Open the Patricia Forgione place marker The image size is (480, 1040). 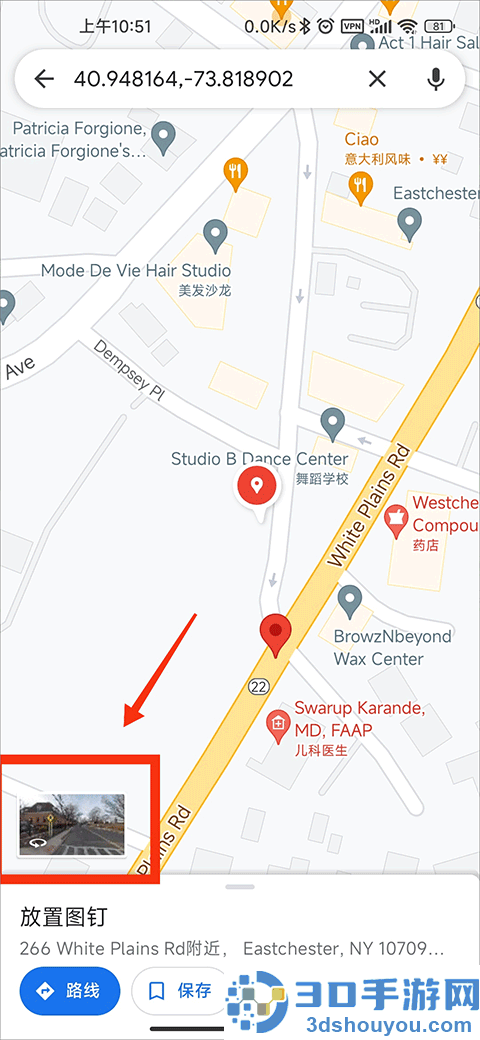(162, 138)
